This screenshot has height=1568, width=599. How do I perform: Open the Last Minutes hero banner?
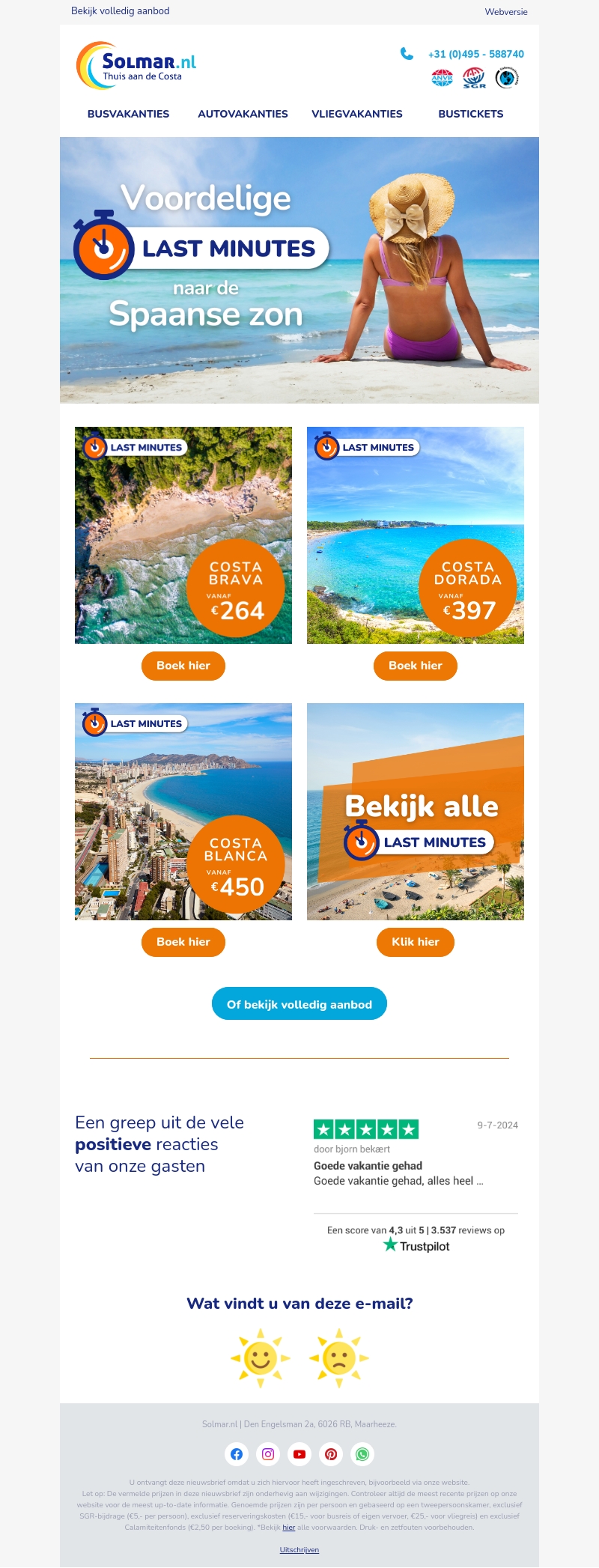[x=299, y=270]
